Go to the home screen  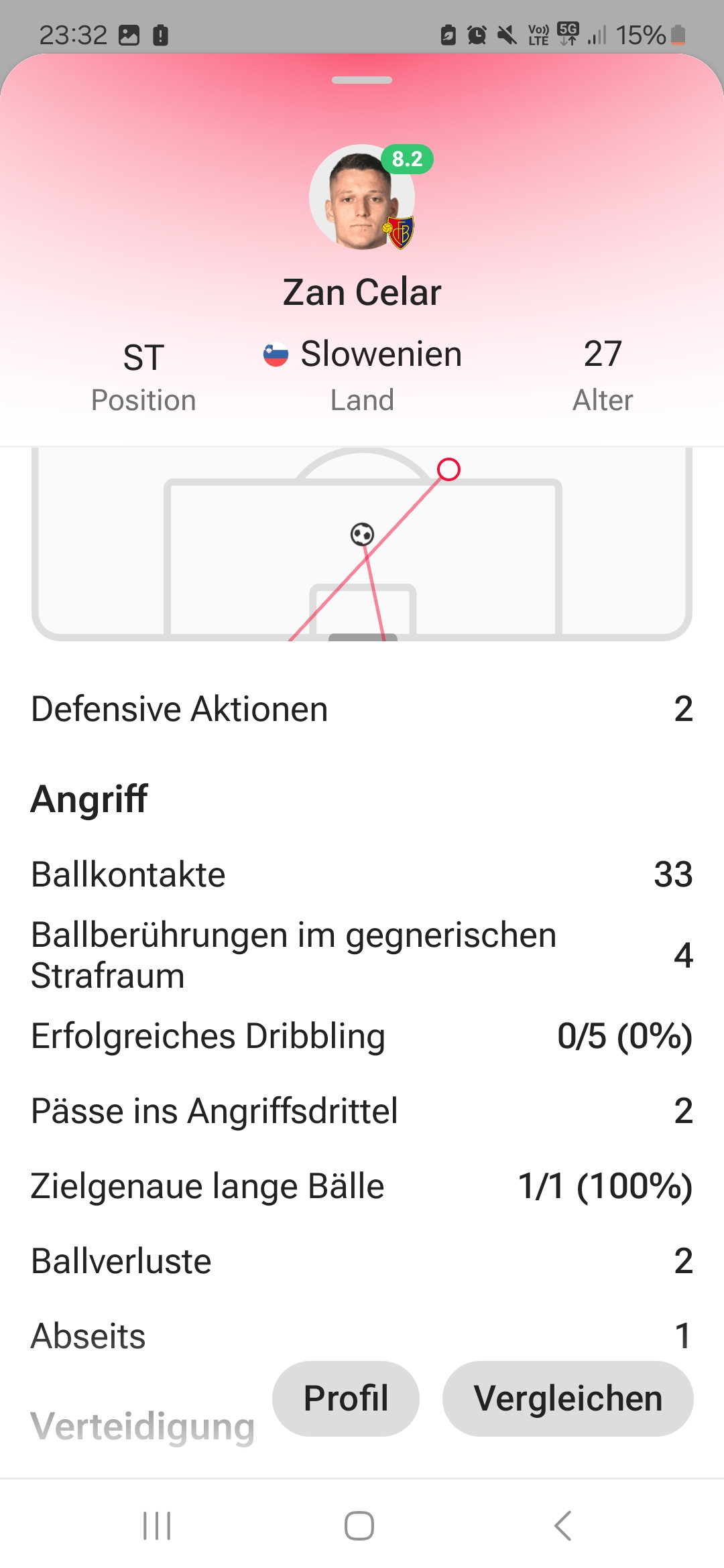359,1526
